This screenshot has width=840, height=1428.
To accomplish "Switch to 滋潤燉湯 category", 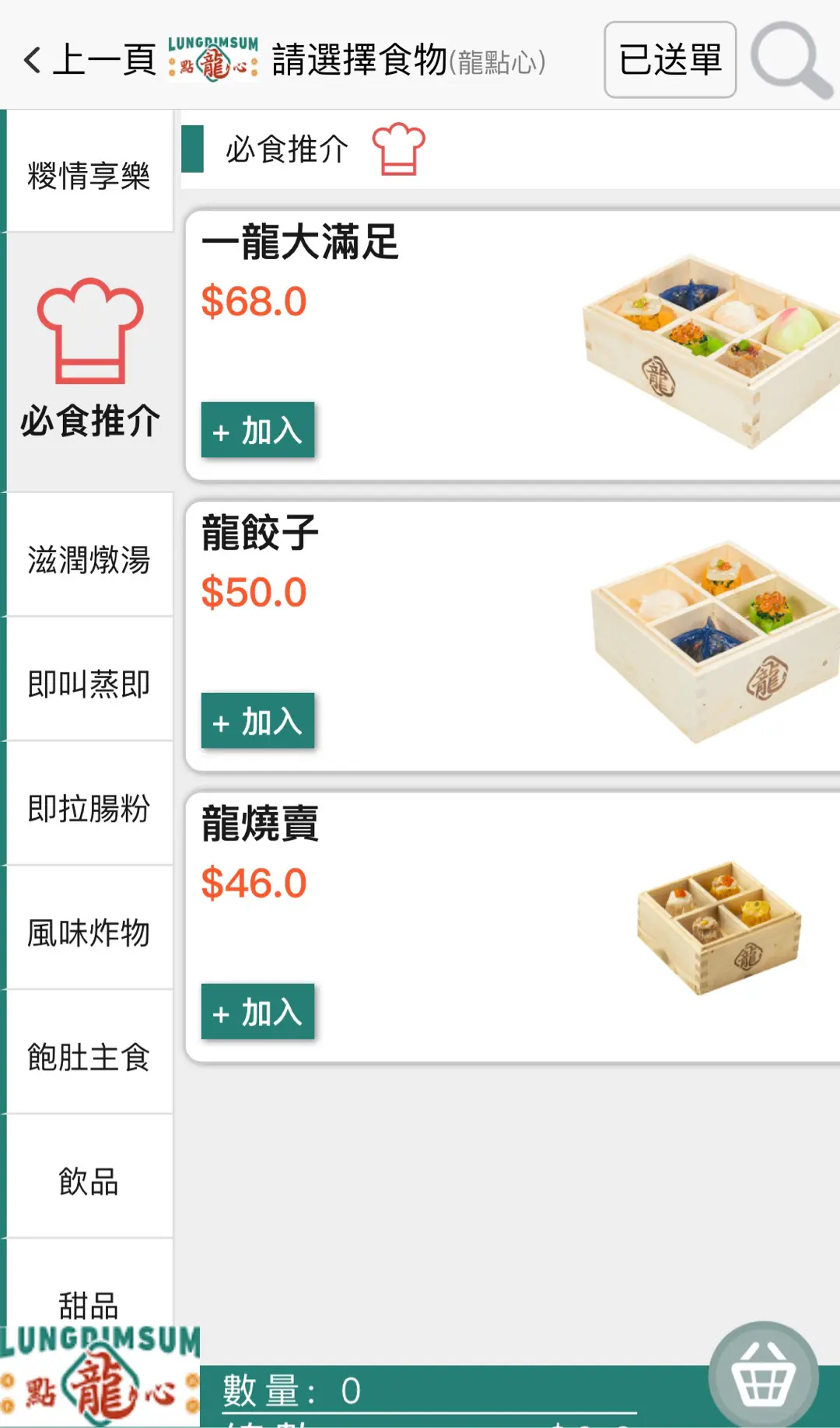I will [89, 559].
